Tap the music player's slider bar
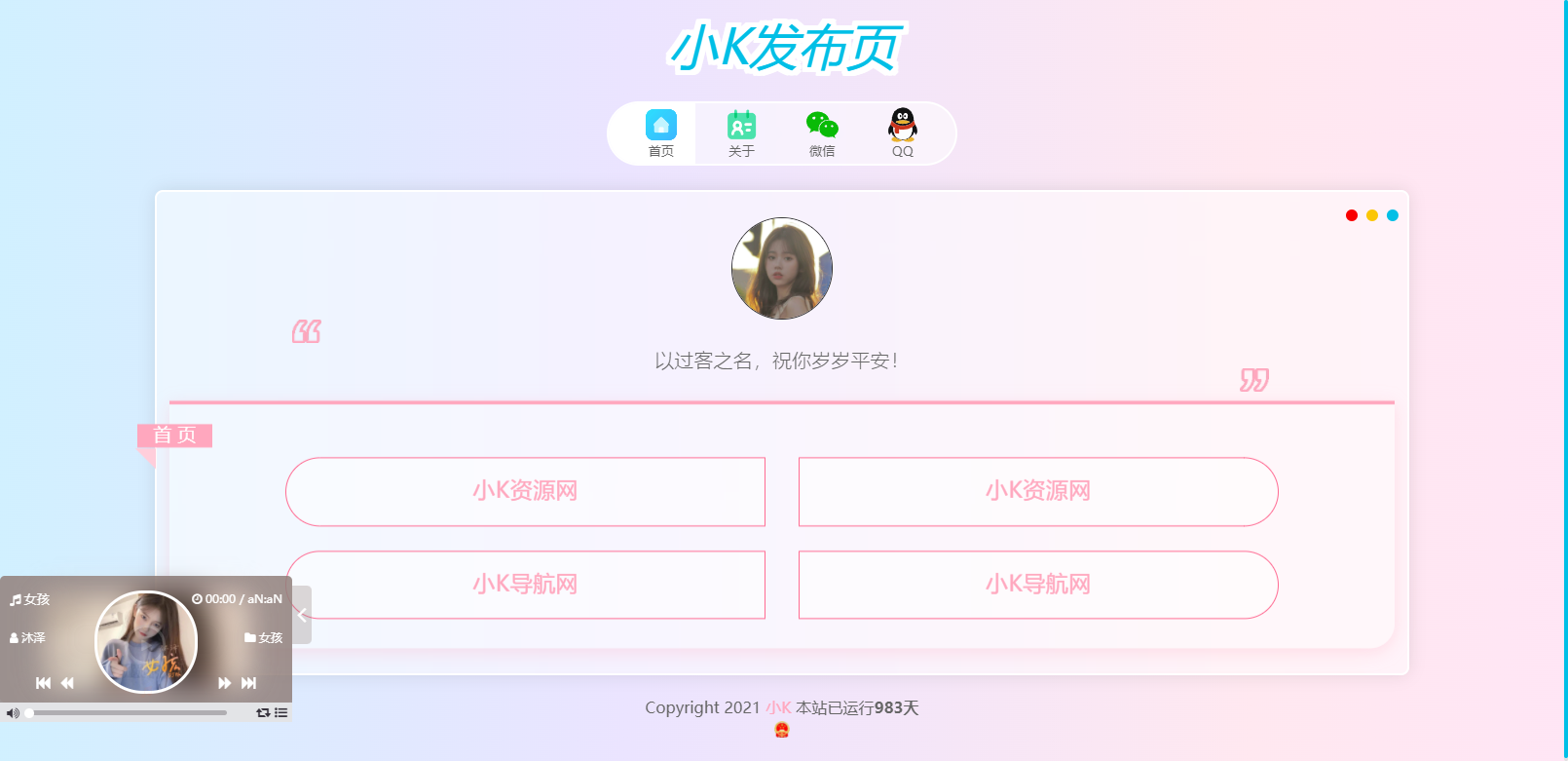1568x761 pixels. click(x=128, y=713)
